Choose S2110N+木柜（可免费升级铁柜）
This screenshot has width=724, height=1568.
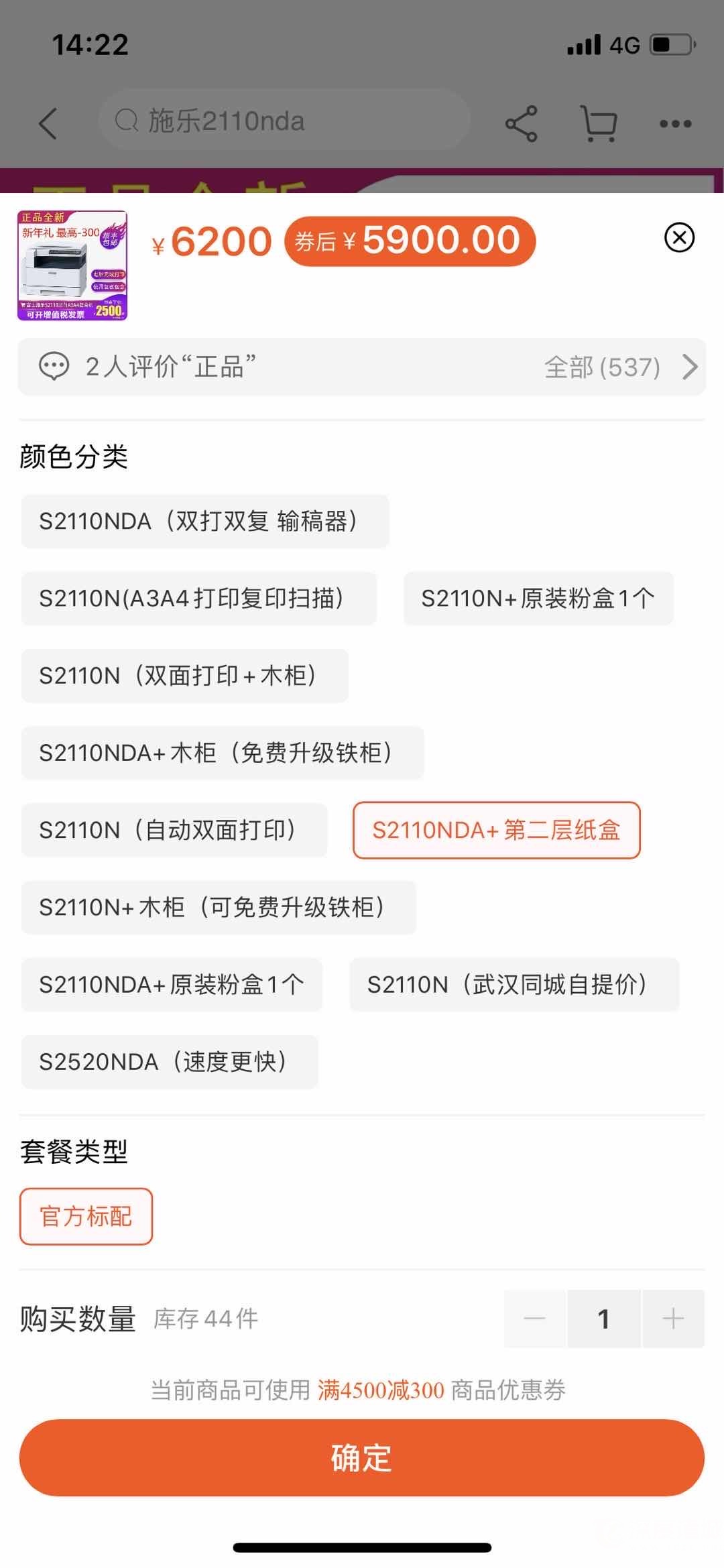pos(219,907)
